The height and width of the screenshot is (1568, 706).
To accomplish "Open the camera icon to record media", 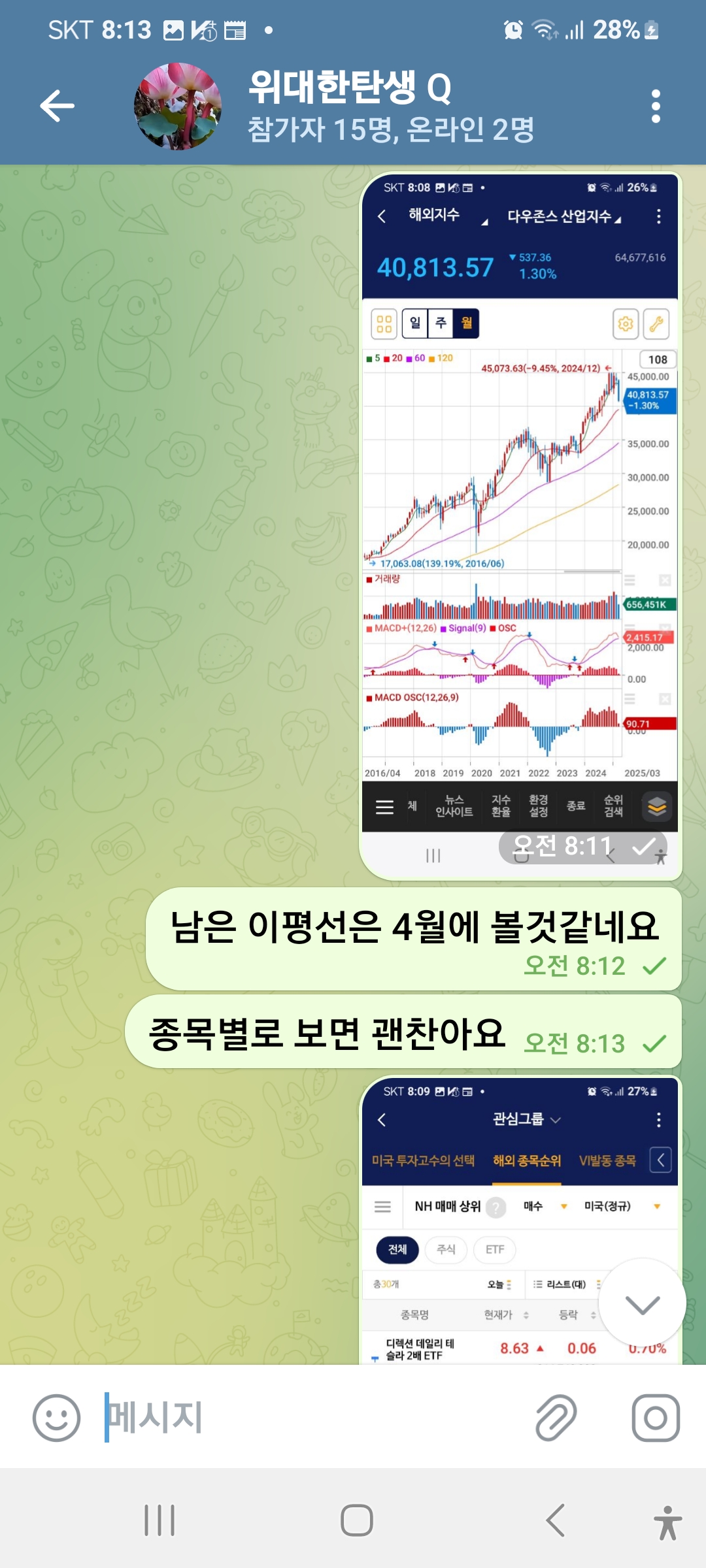I will click(656, 1418).
